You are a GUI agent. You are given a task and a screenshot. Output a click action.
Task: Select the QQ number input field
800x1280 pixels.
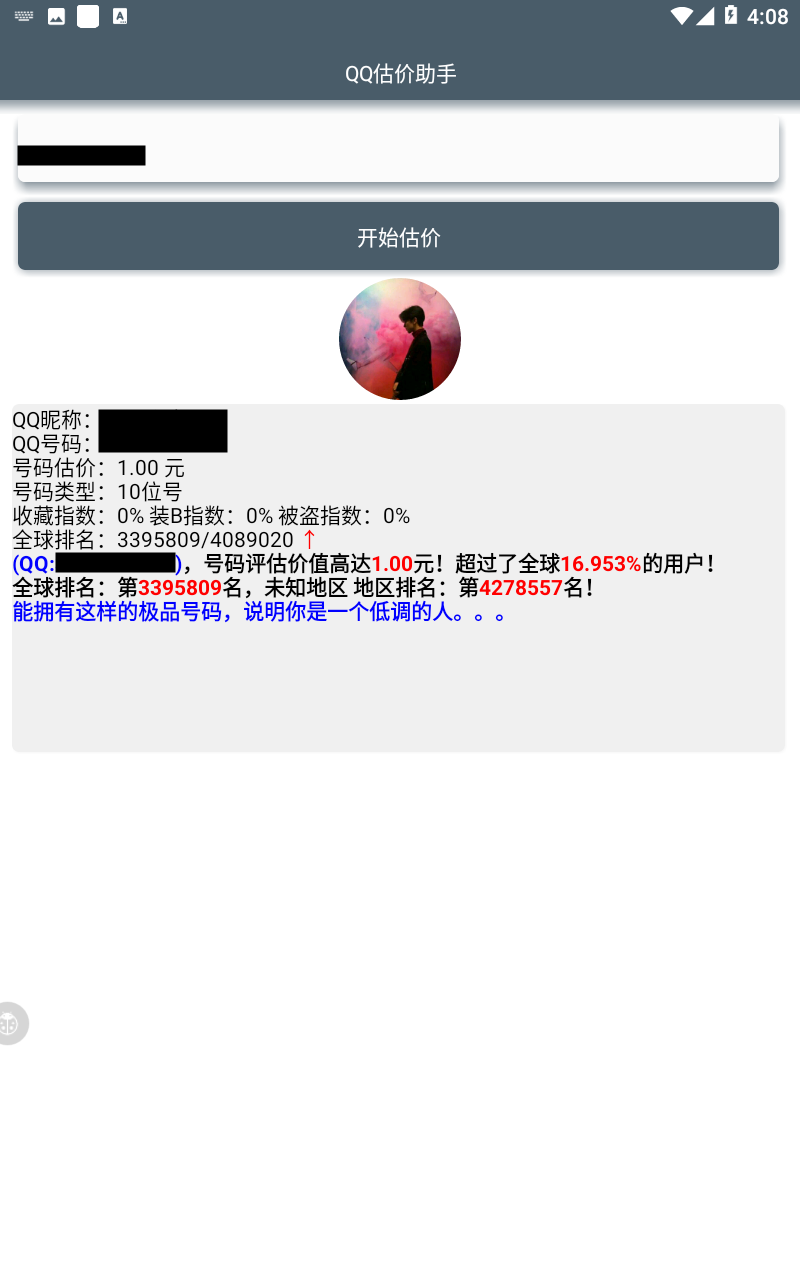[400, 148]
